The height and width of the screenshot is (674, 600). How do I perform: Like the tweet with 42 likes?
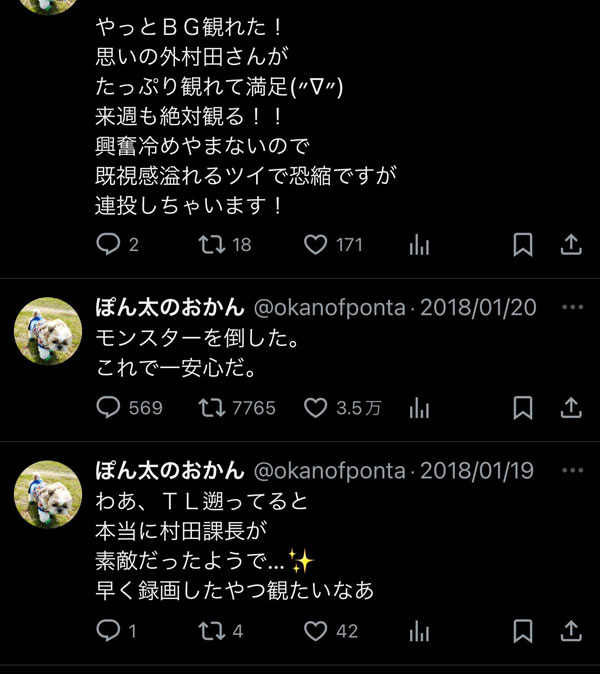pyautogui.click(x=317, y=631)
